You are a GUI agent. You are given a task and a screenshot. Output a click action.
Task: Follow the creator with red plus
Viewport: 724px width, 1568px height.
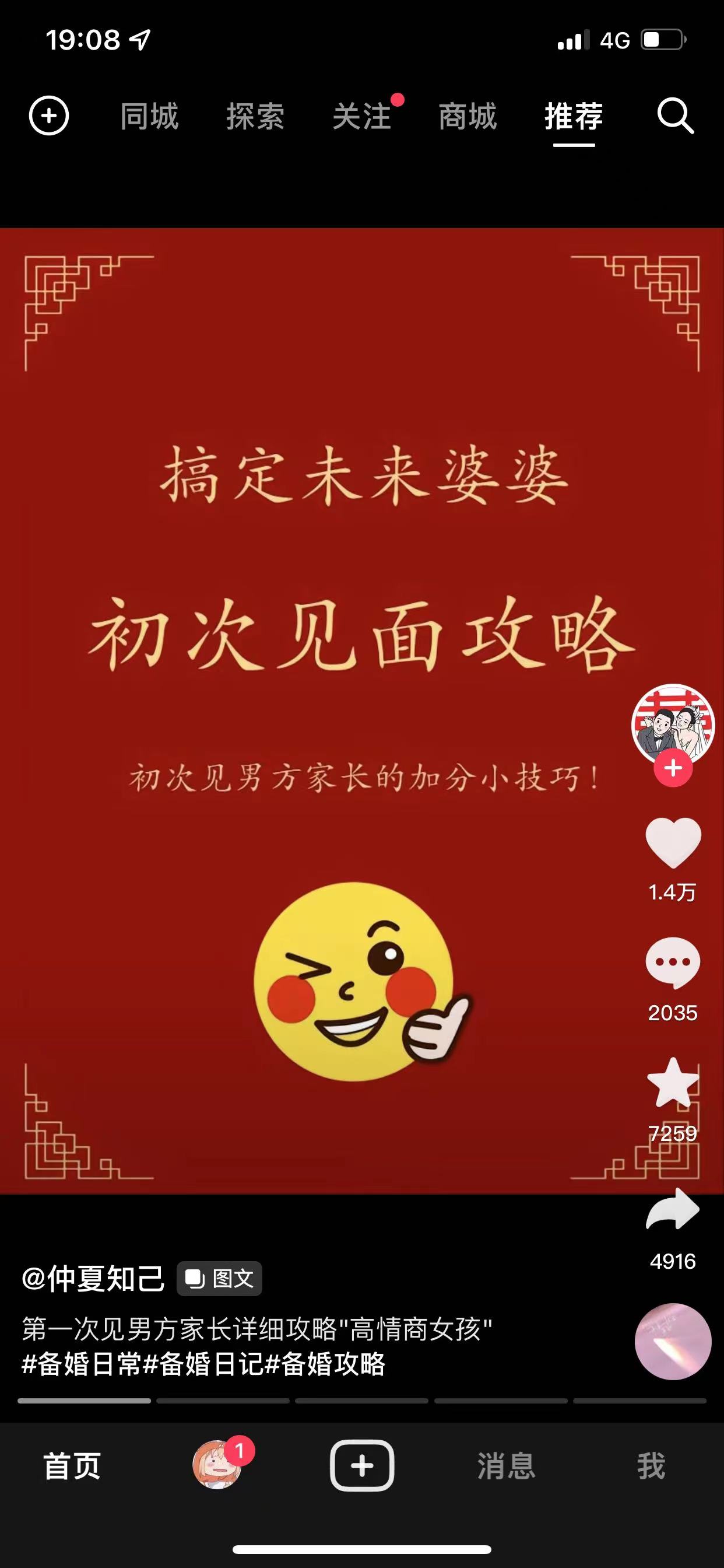click(x=673, y=768)
